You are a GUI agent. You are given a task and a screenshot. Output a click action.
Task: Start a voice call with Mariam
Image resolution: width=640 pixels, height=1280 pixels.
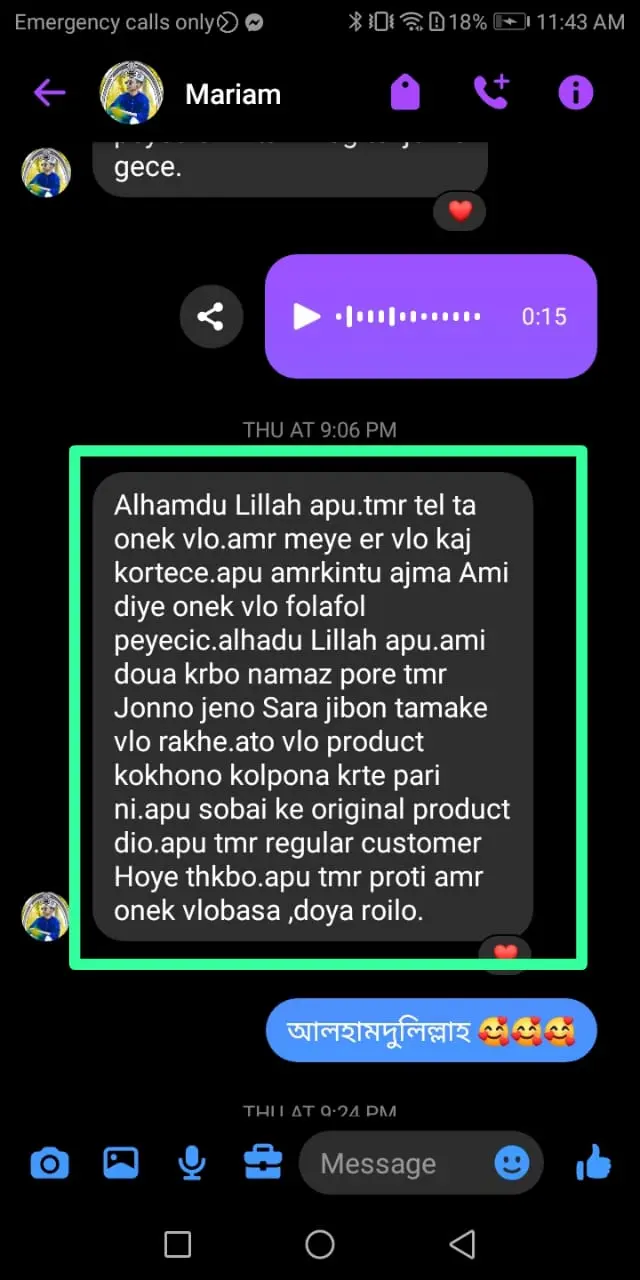tap(490, 92)
